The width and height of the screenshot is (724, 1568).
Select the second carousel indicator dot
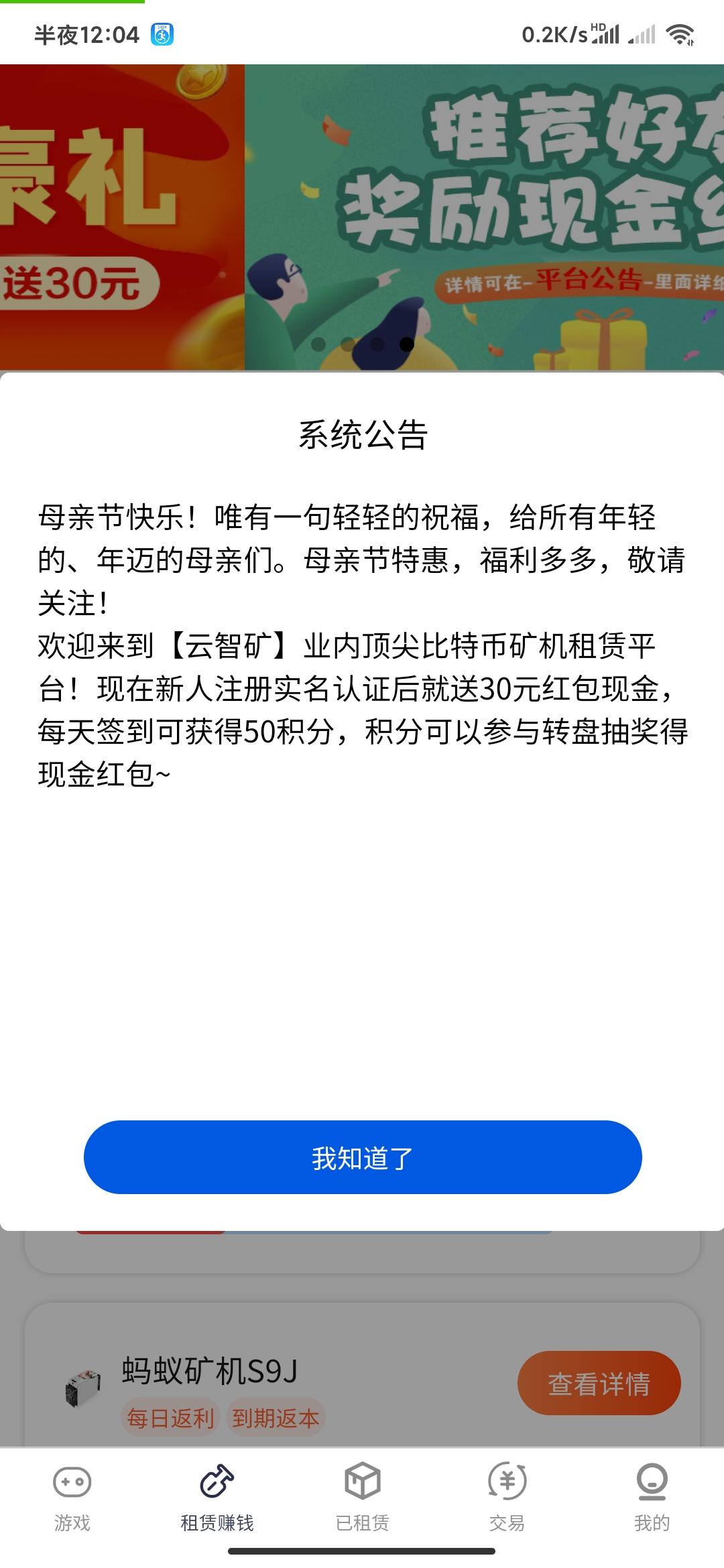(x=347, y=344)
